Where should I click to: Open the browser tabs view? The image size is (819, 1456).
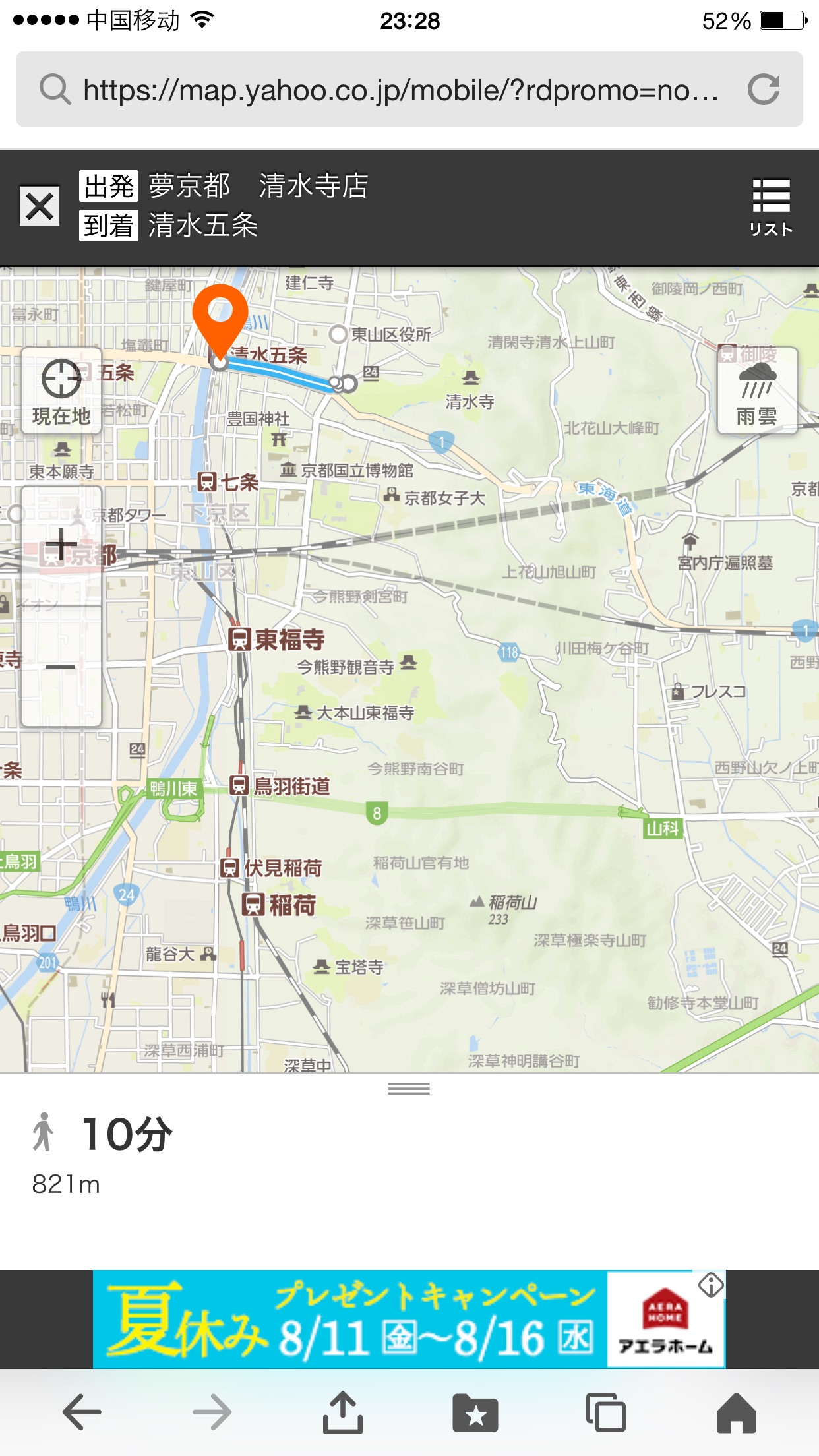(x=605, y=1412)
